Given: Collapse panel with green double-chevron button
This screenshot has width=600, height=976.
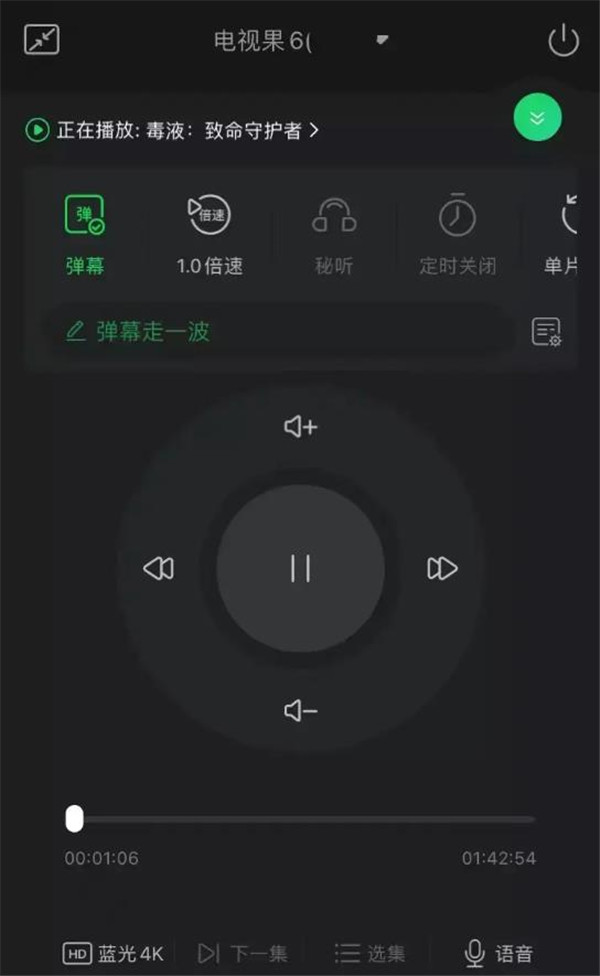Looking at the screenshot, I should coord(537,119).
